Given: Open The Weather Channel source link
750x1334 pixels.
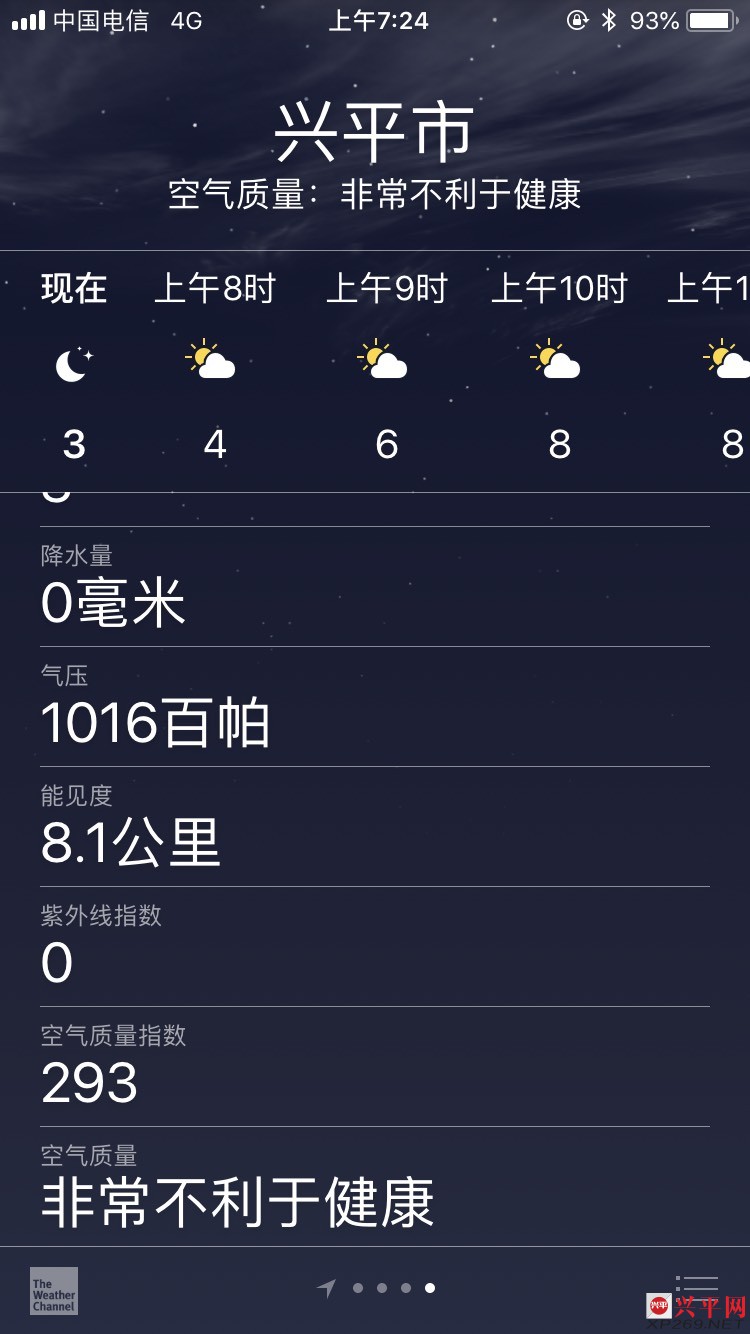Looking at the screenshot, I should coord(54,1291).
